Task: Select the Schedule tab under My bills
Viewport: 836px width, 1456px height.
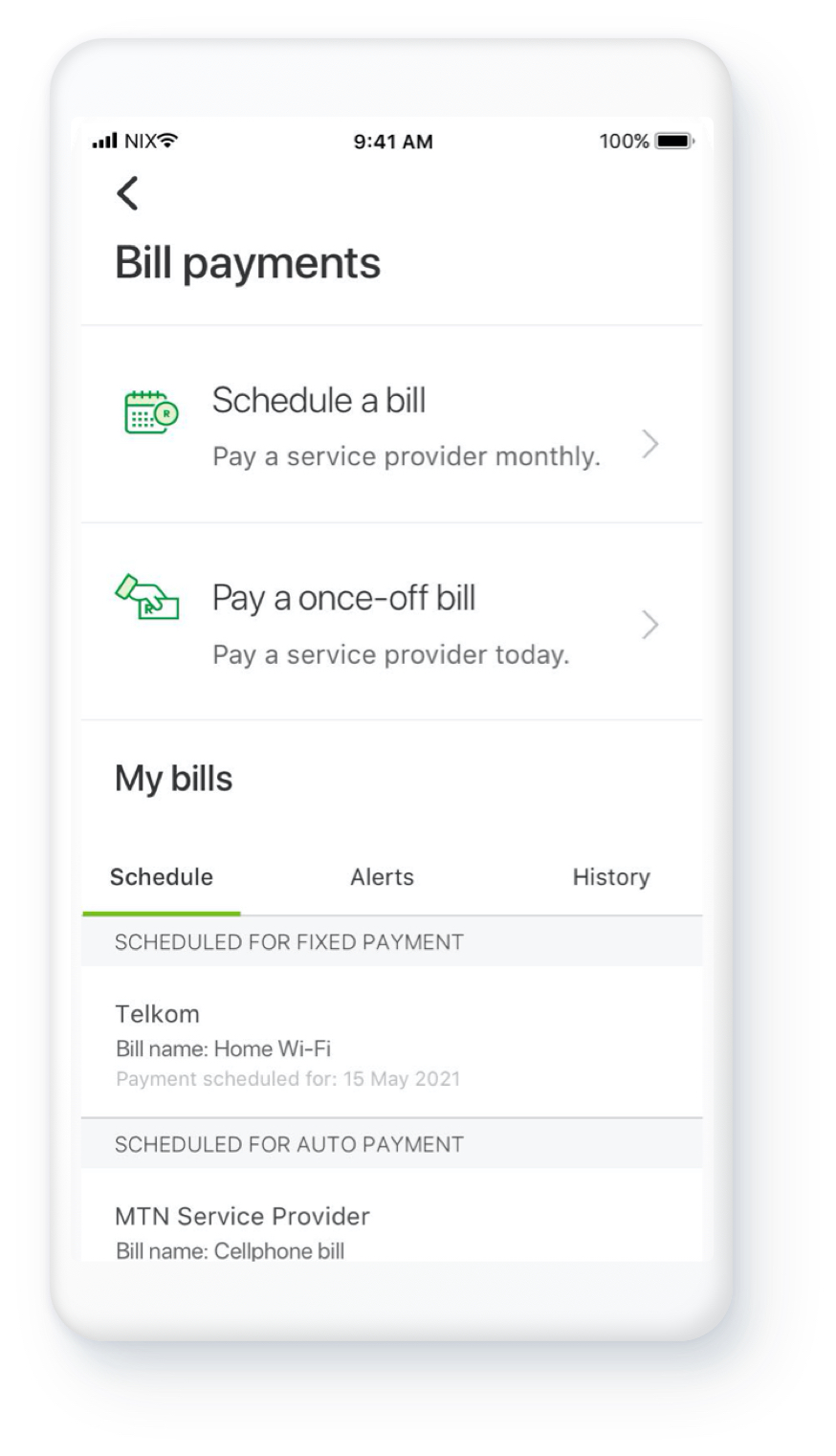Action: coord(160,877)
